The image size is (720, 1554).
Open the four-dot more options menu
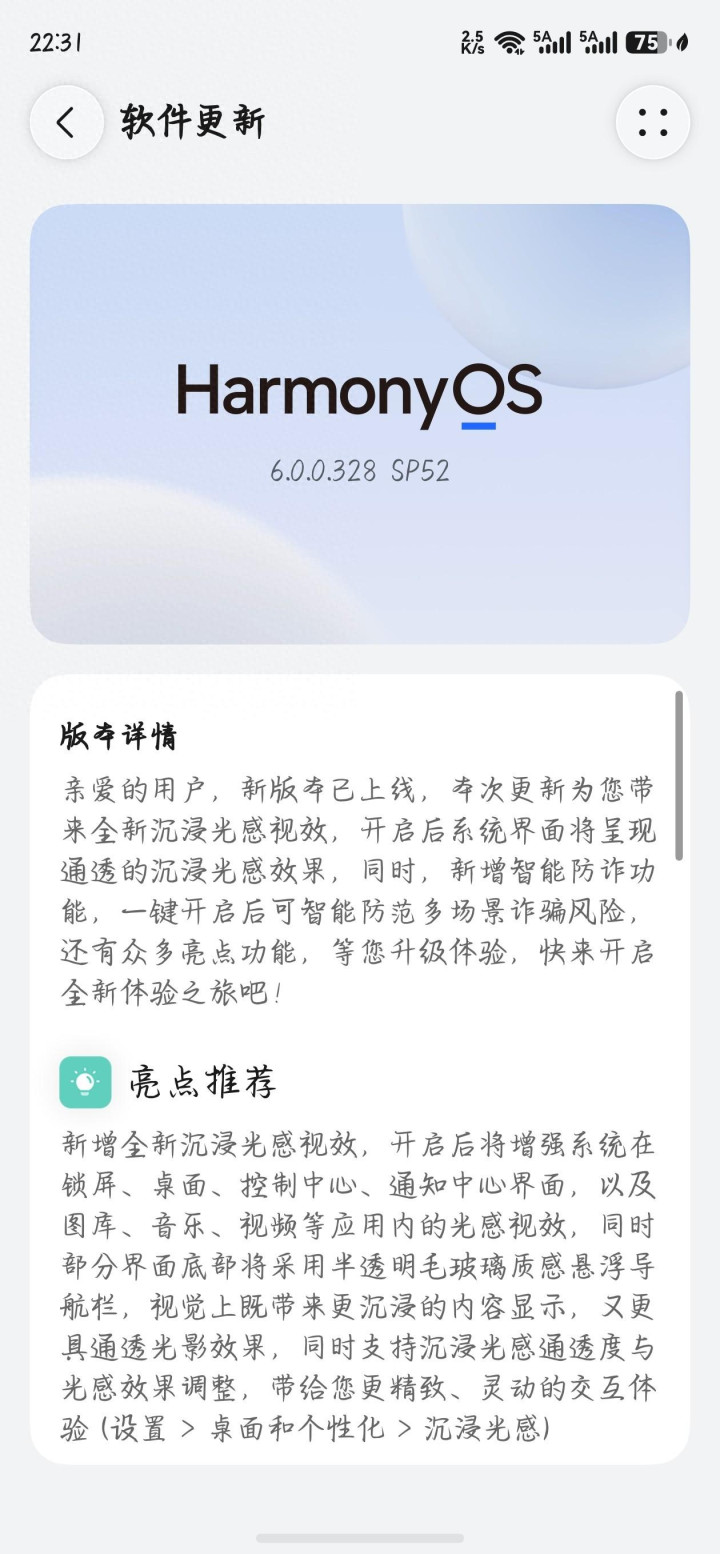(x=653, y=122)
